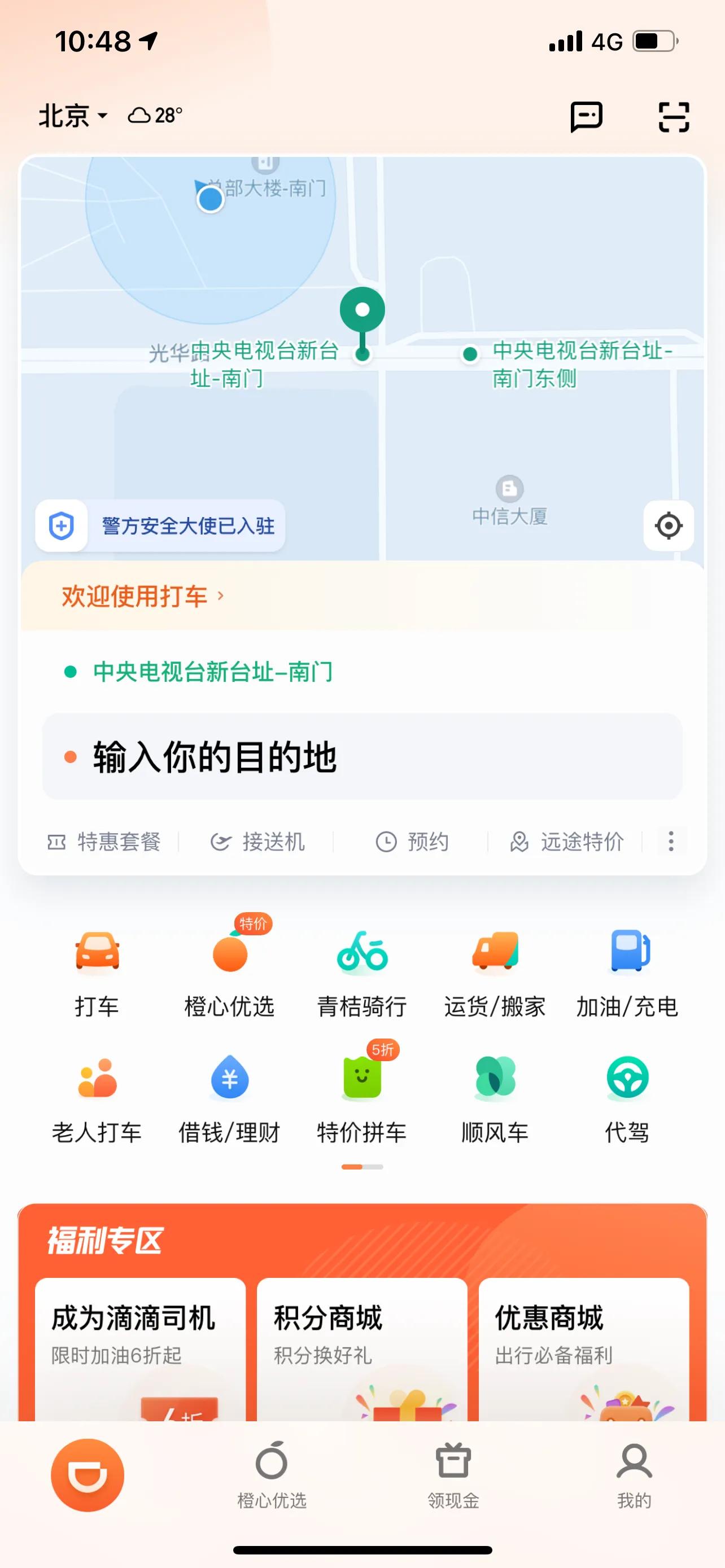The image size is (725, 1568).
Task: Expand the 北京 city selector dropdown
Action: [x=70, y=116]
